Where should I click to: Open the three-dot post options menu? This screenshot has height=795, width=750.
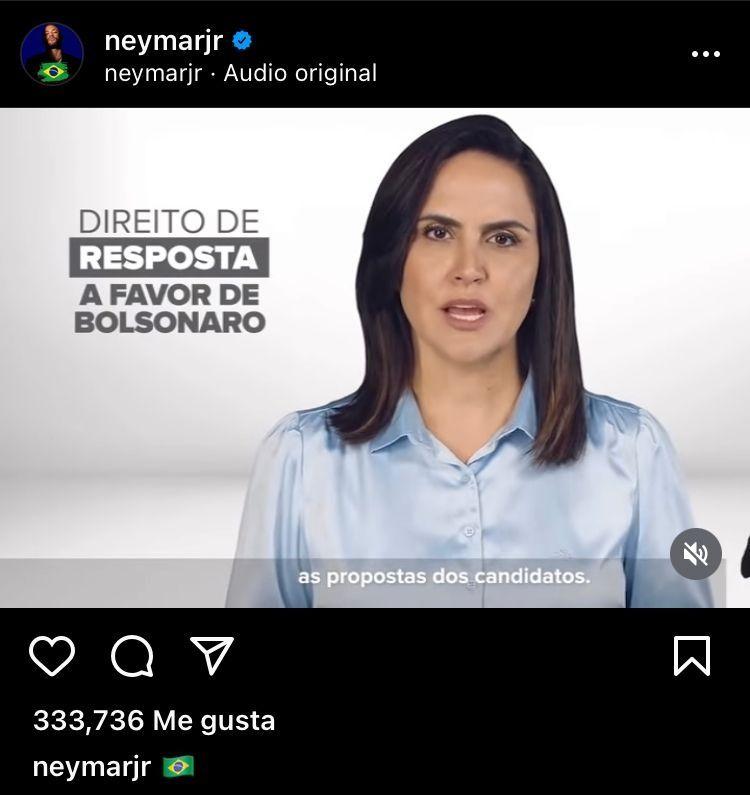[705, 54]
